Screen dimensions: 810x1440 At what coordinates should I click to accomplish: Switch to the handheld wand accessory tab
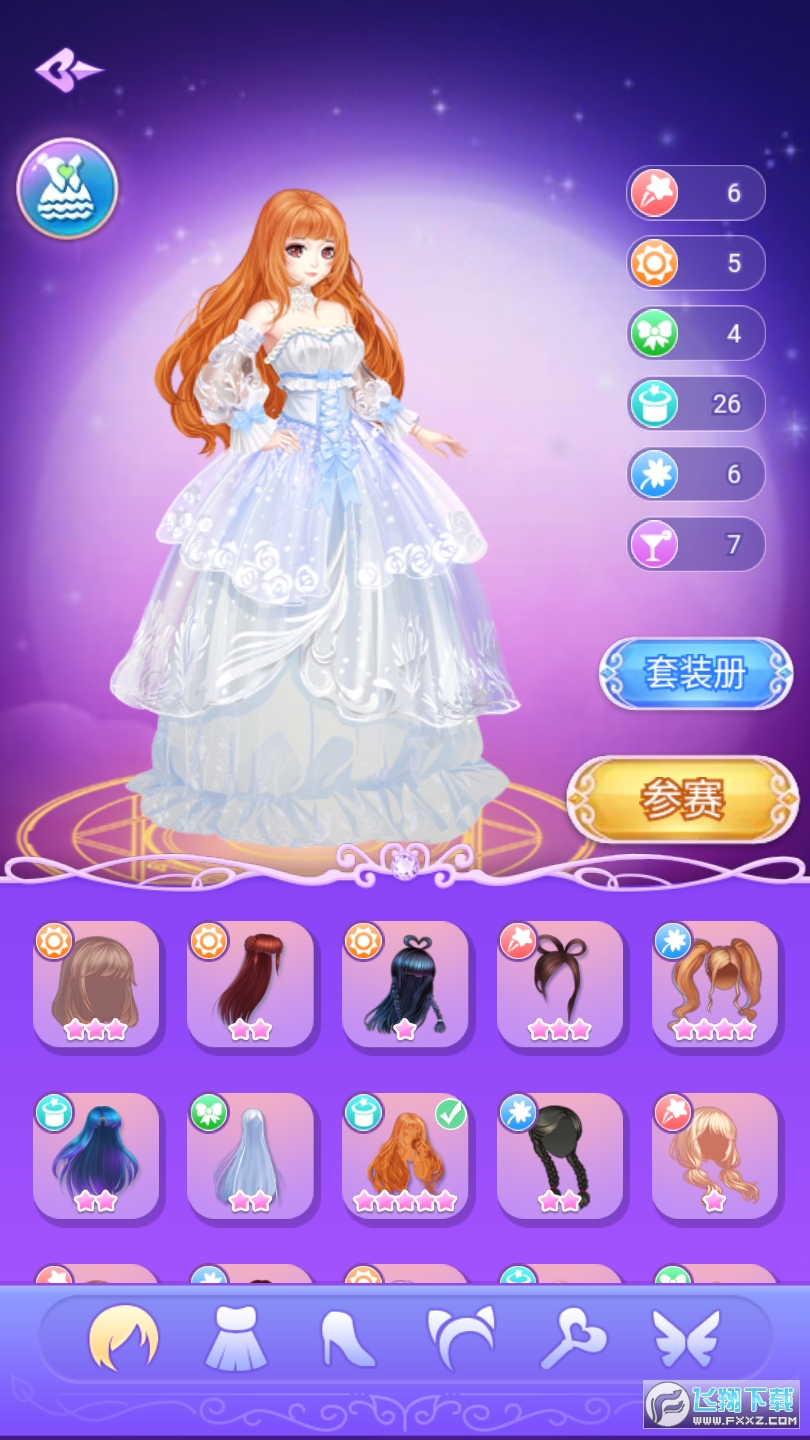[572, 1337]
